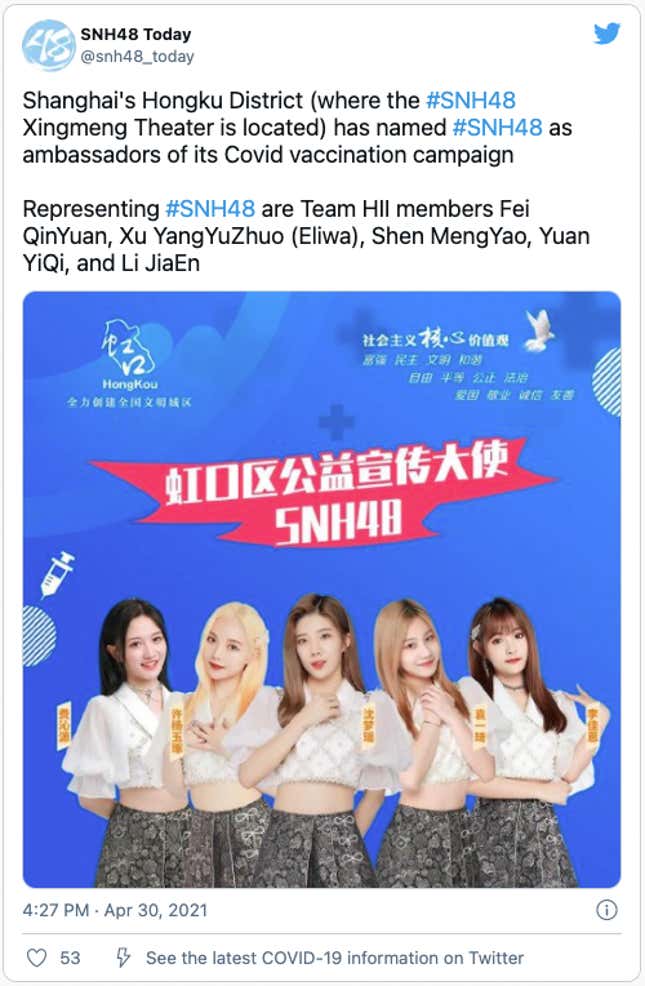The image size is (645, 986).
Task: Open the SNH48 Today profile avatar
Action: point(49,45)
